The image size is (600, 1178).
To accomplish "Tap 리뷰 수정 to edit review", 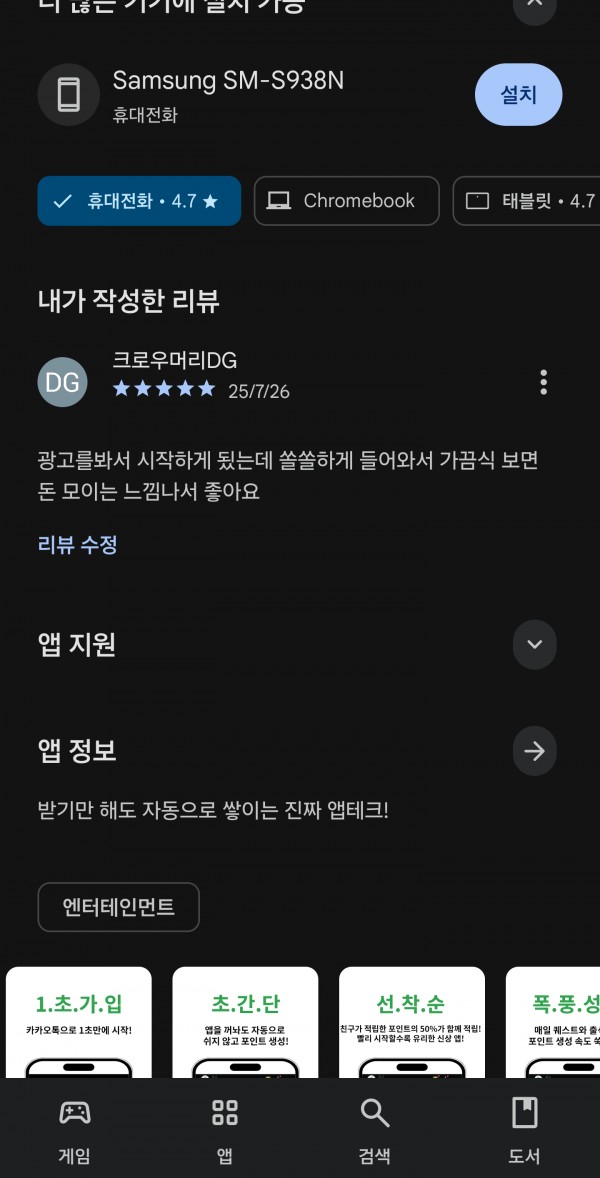I will coord(77,545).
